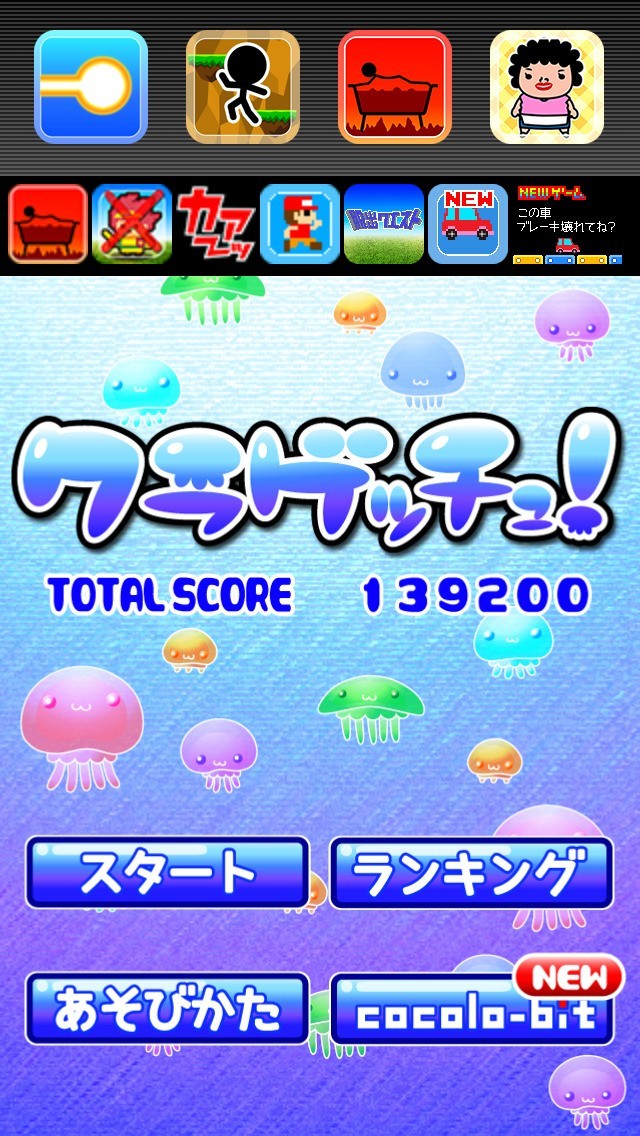
Task: Open the curly-haired lady game icon
Action: tap(546, 87)
